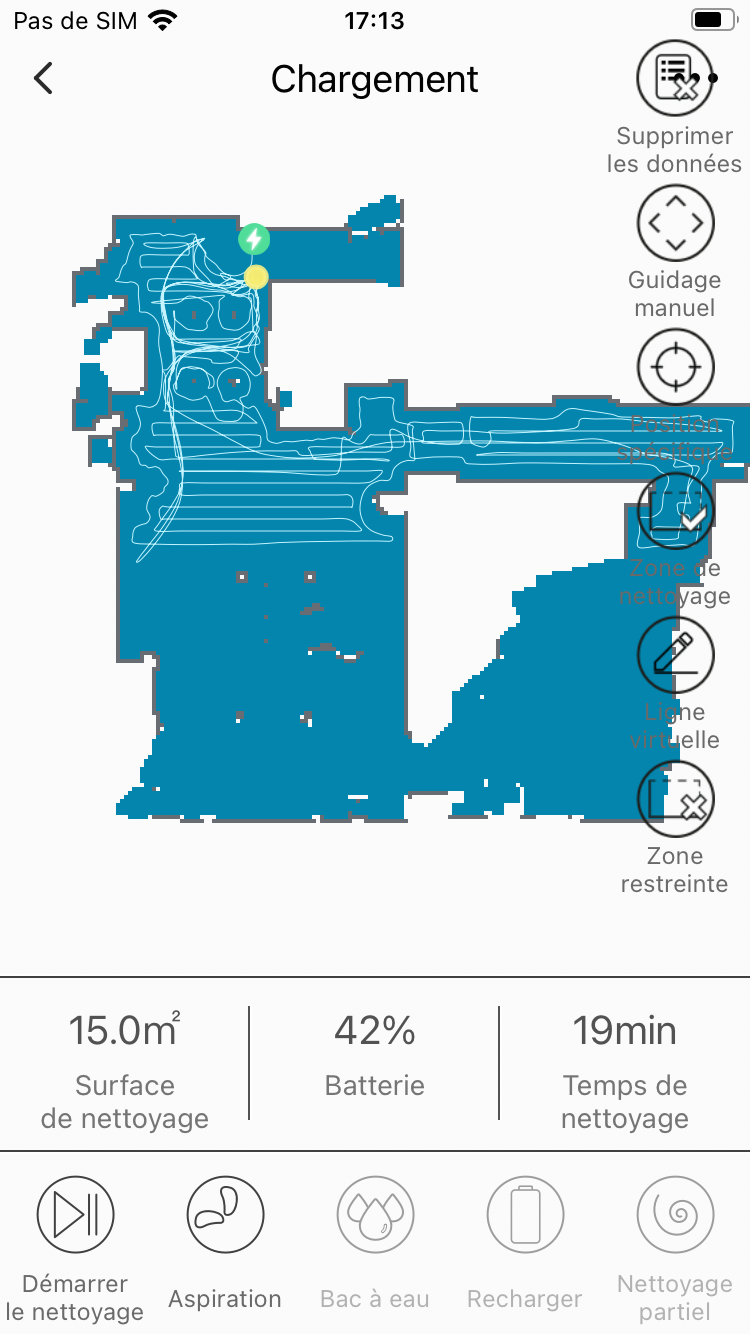Tap Recharger to send robot to dock
Viewport: 750px width, 1334px height.
525,1215
